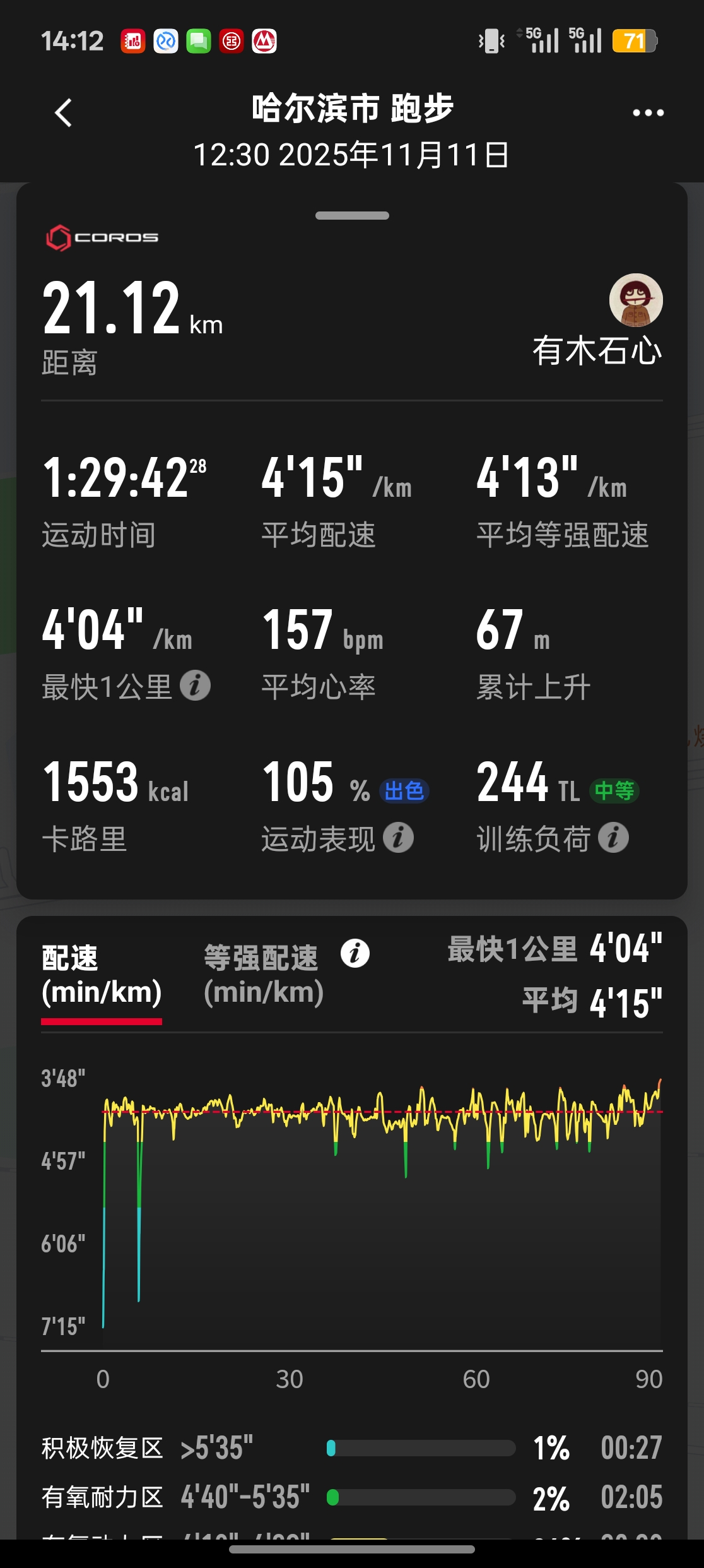Open the 有木石心 profile avatar
The height and width of the screenshot is (1568, 704).
pyautogui.click(x=635, y=300)
